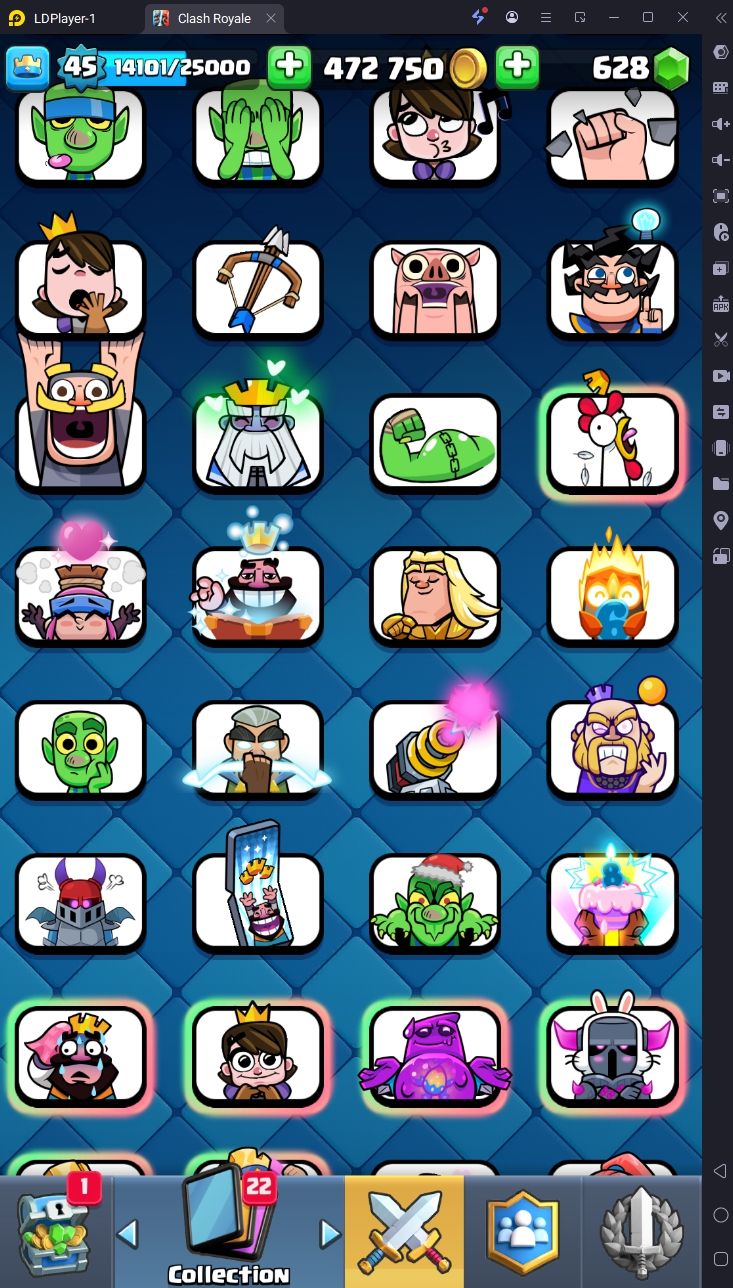Pick the Santa hat goblin emote
This screenshot has width=733, height=1288.
tap(435, 900)
